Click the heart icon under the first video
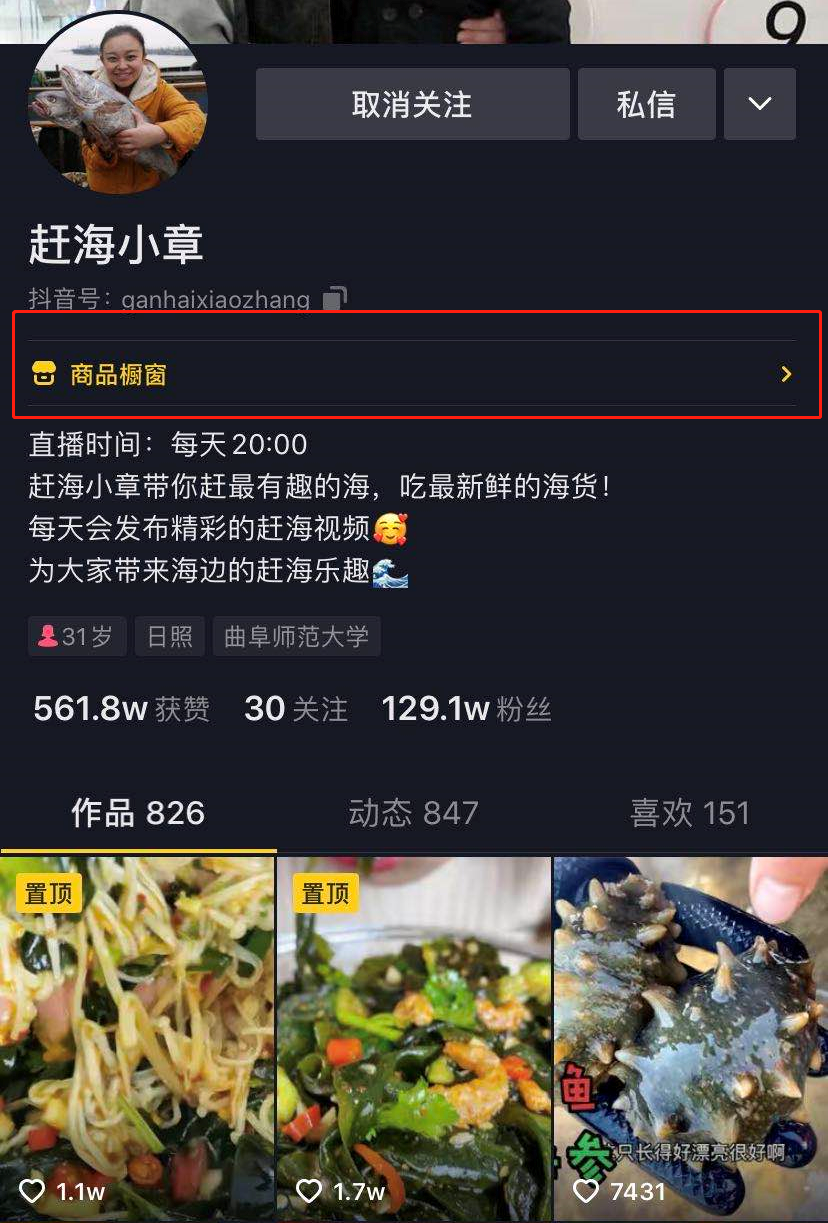This screenshot has height=1223, width=828. coord(33,1191)
